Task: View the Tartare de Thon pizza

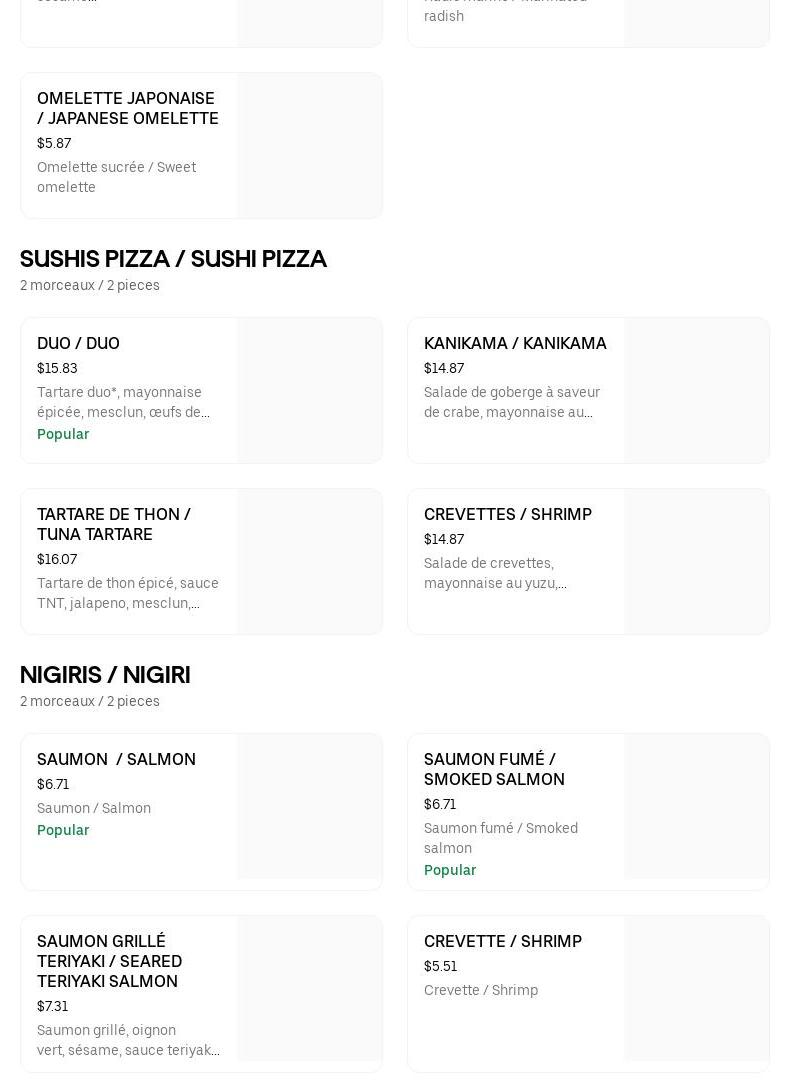Action: pyautogui.click(x=201, y=561)
